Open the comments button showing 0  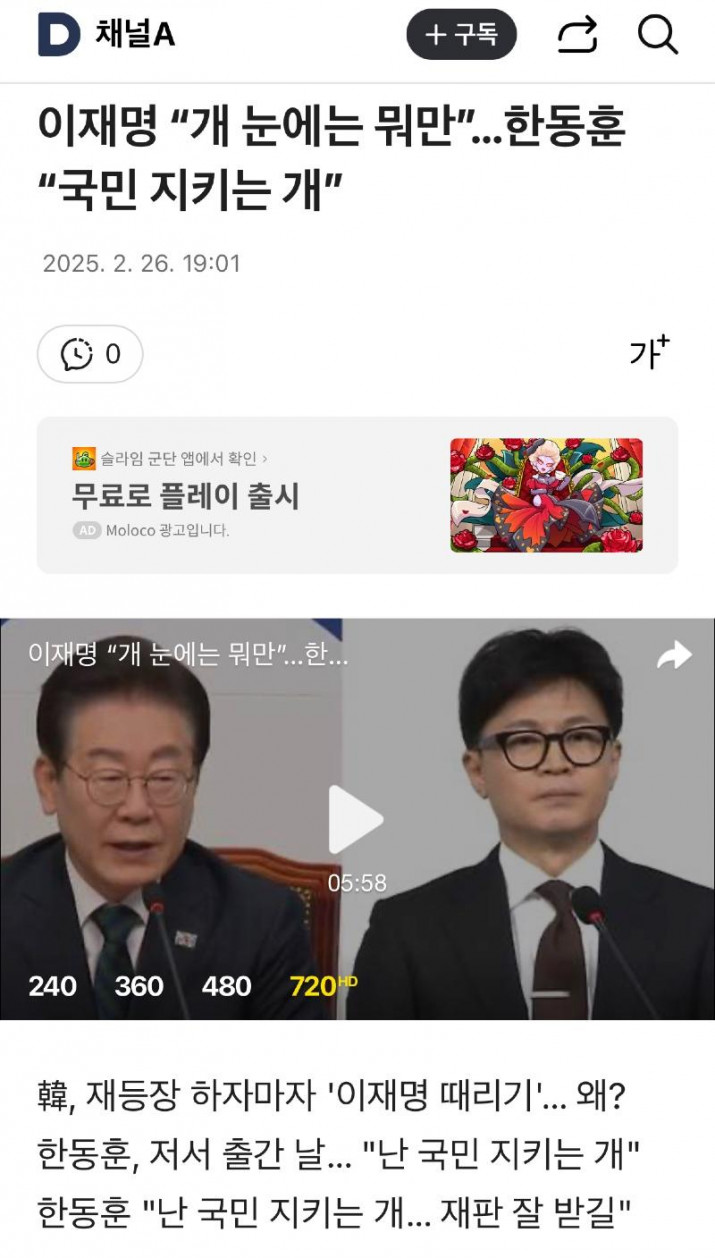[90, 354]
